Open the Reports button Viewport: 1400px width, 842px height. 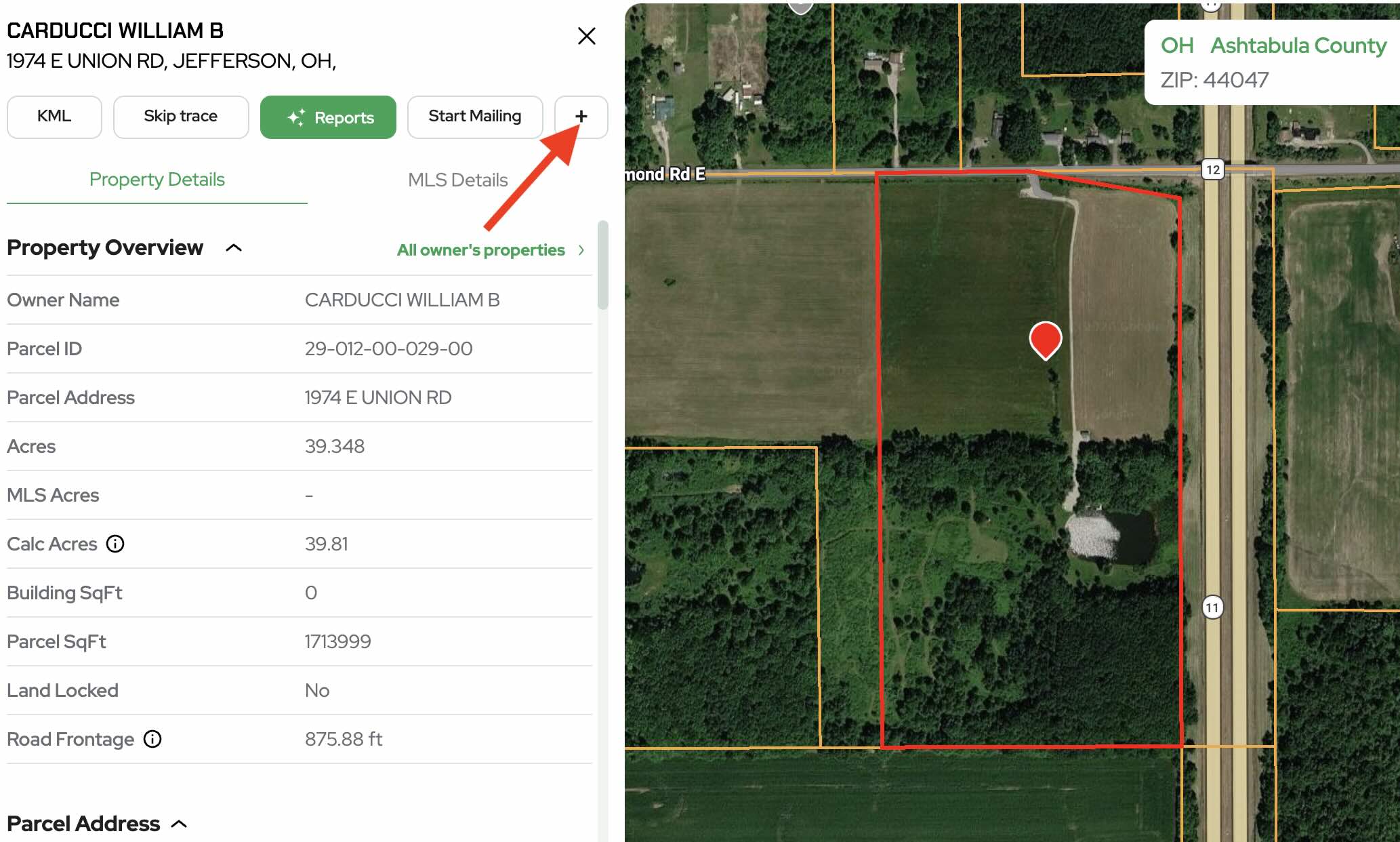[x=328, y=117]
